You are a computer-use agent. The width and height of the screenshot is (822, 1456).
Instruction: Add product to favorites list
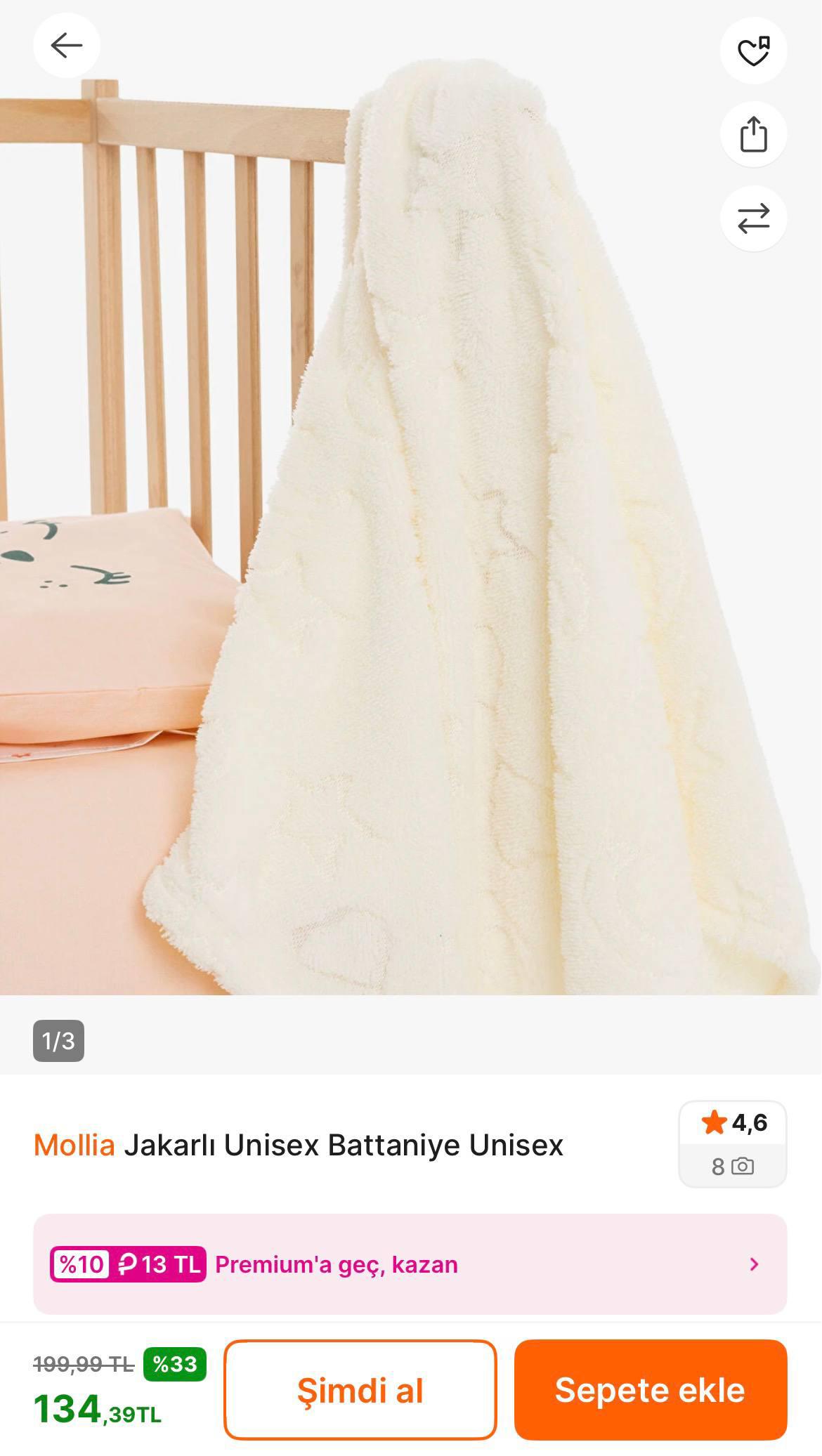pyautogui.click(x=753, y=51)
